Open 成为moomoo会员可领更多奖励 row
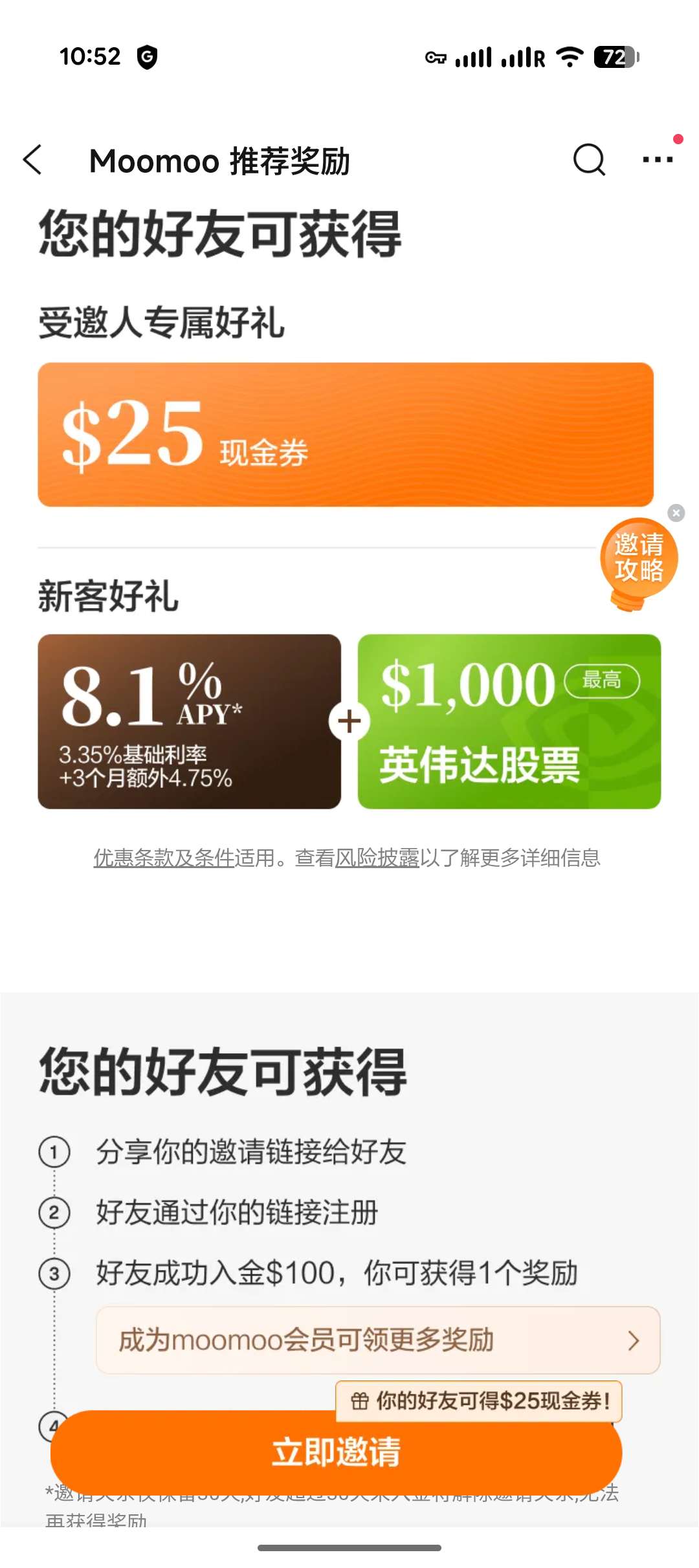Screen dimensions: 699x1568 coord(378,1340)
